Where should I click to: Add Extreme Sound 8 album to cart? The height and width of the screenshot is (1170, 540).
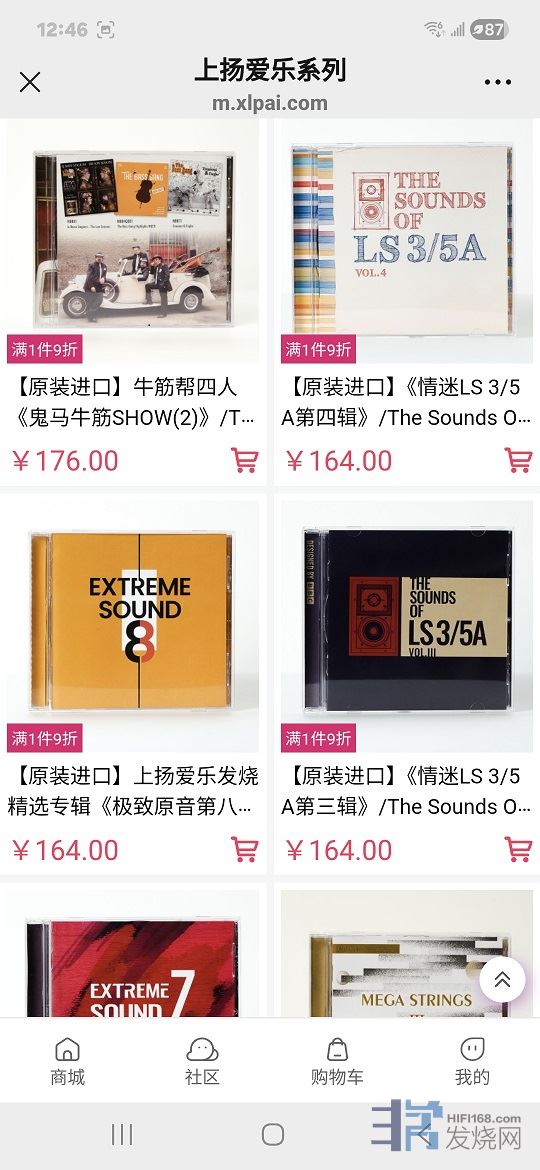coord(244,849)
